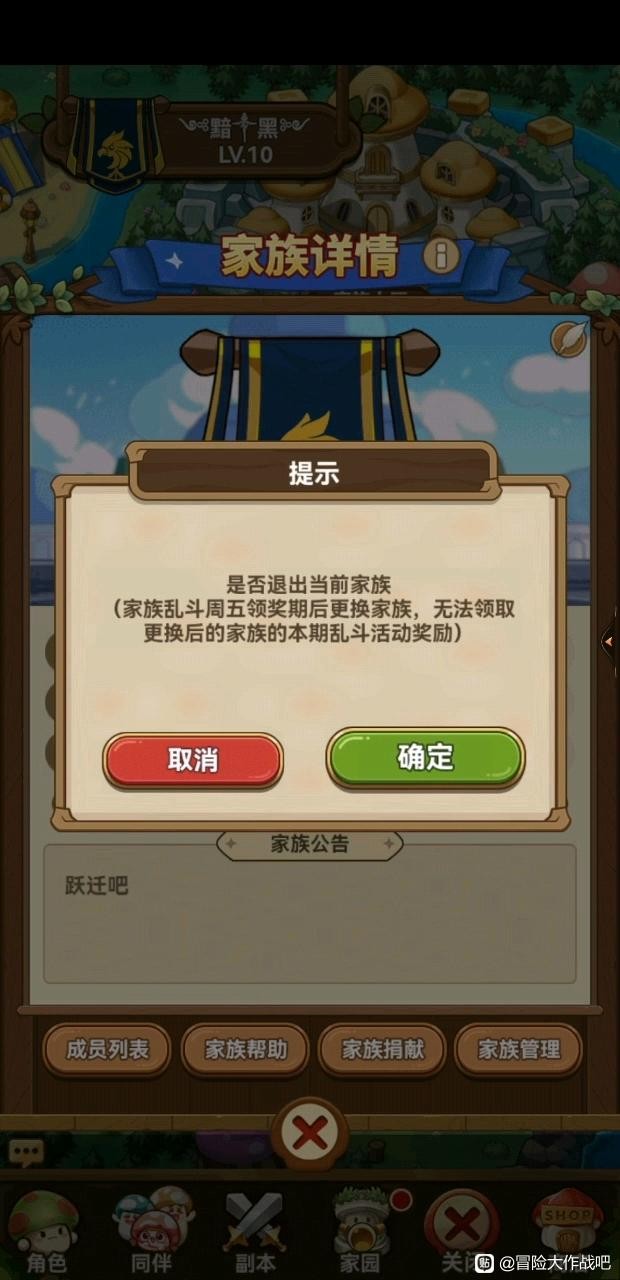Tap 取消 to cancel leaving the family

click(193, 760)
